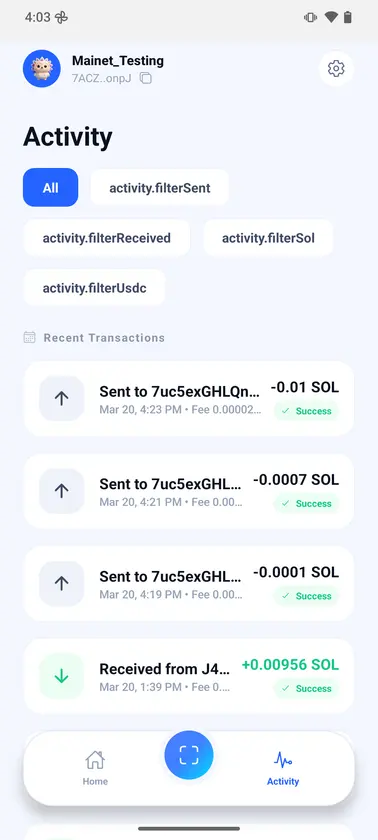
Task: Filter by activity.filterReceived chip
Action: point(107,238)
